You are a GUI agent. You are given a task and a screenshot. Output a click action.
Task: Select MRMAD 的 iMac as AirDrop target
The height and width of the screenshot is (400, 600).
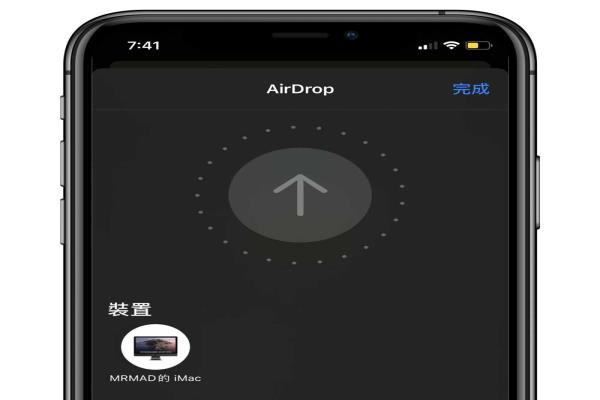155,347
